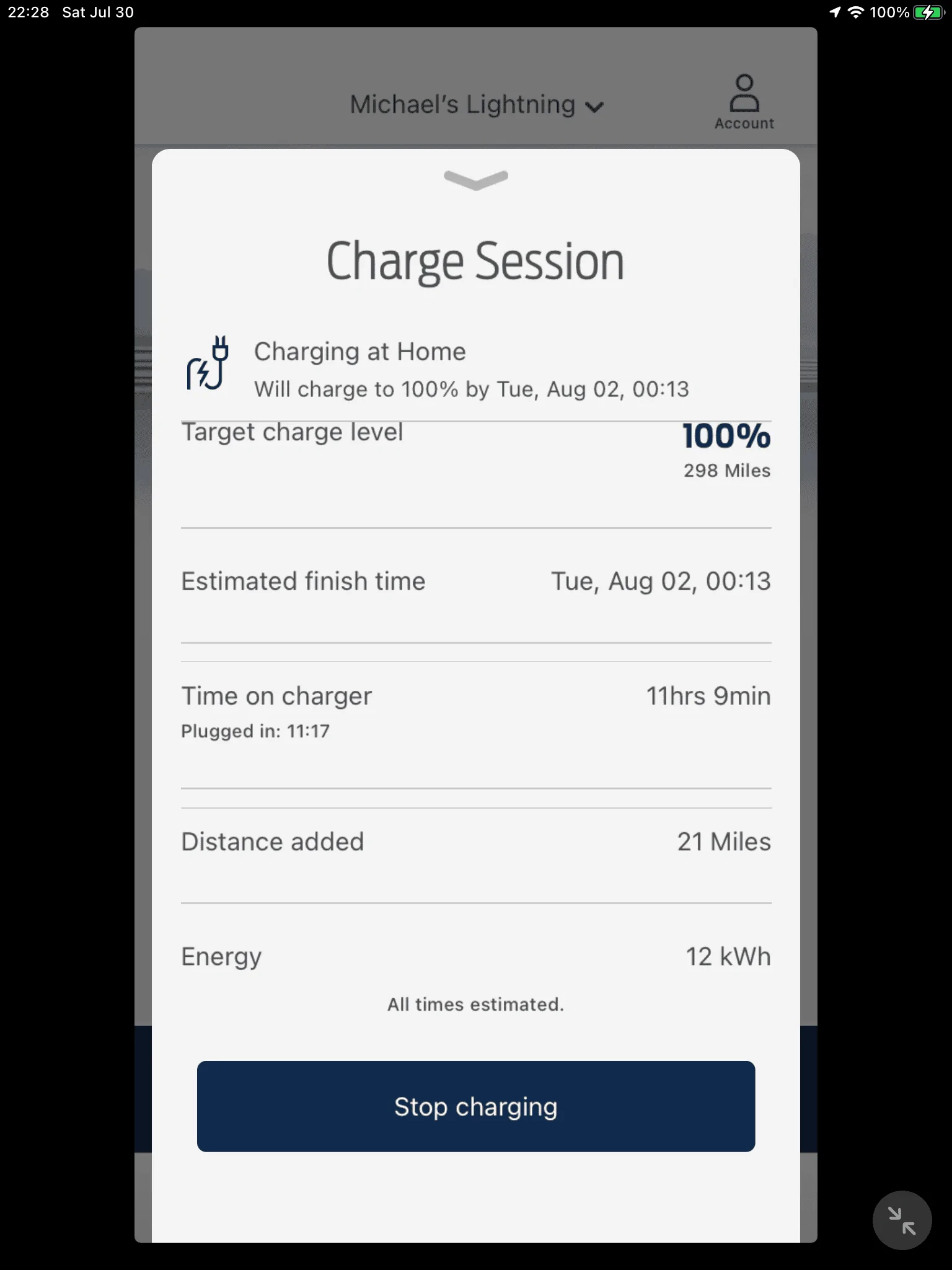Collapse the Charge Session sheet

click(475, 180)
